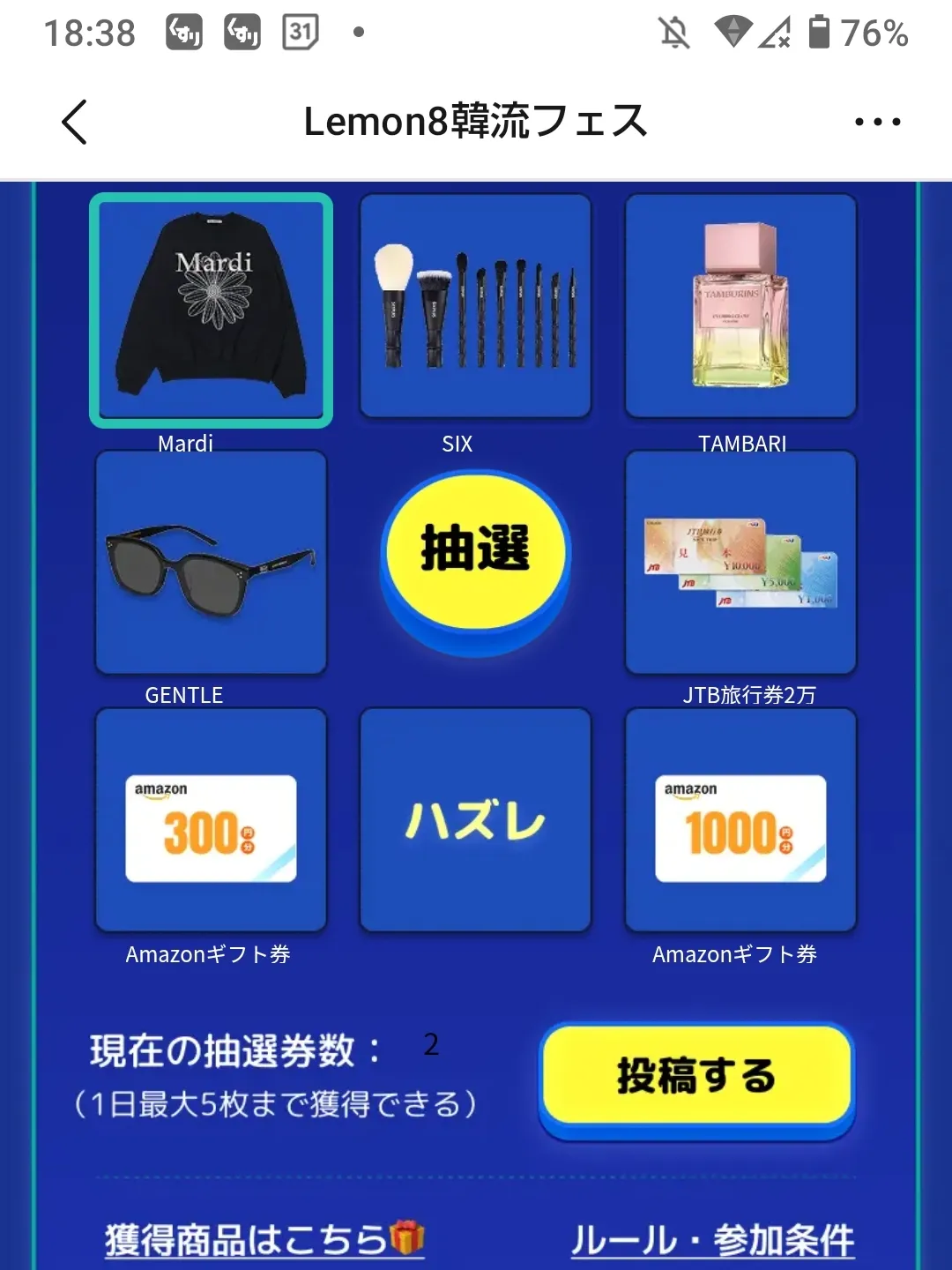The image size is (952, 1270).
Task: Tap the 投稿する button
Action: 696,1076
